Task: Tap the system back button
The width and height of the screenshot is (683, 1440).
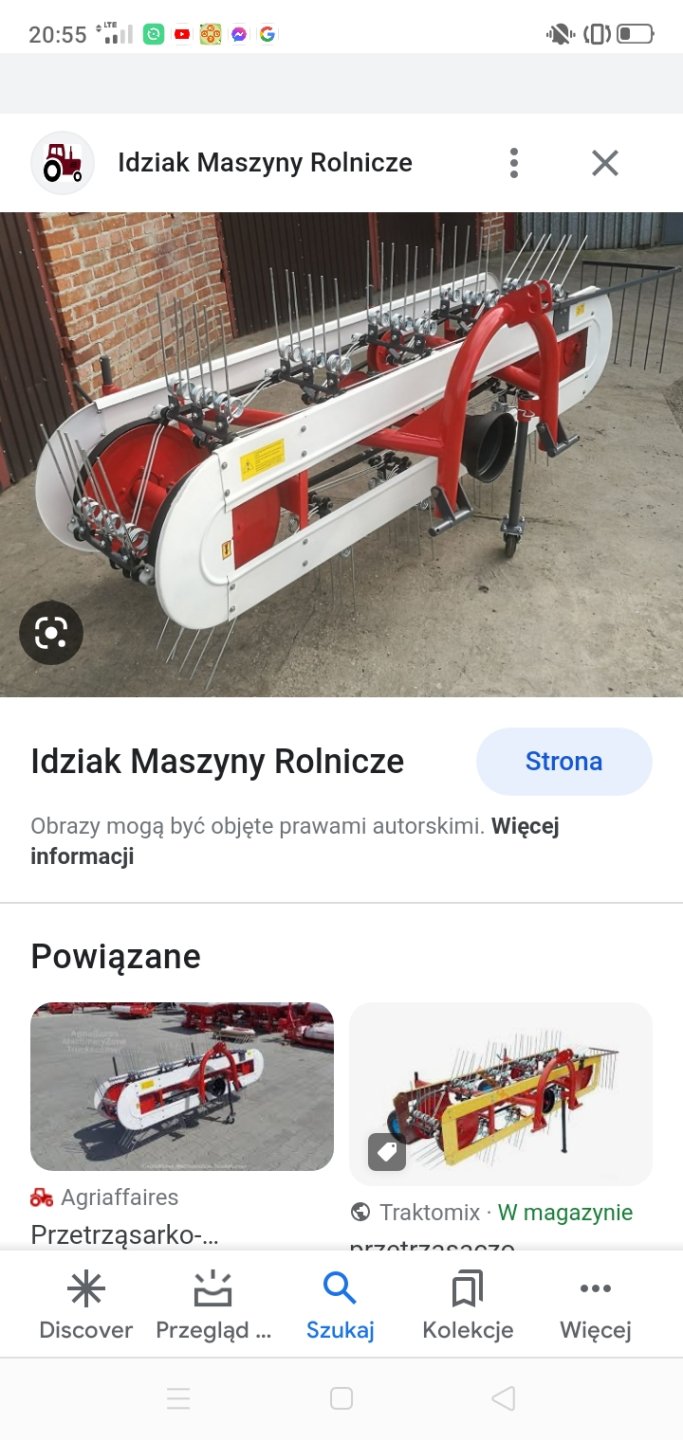Action: click(503, 1398)
